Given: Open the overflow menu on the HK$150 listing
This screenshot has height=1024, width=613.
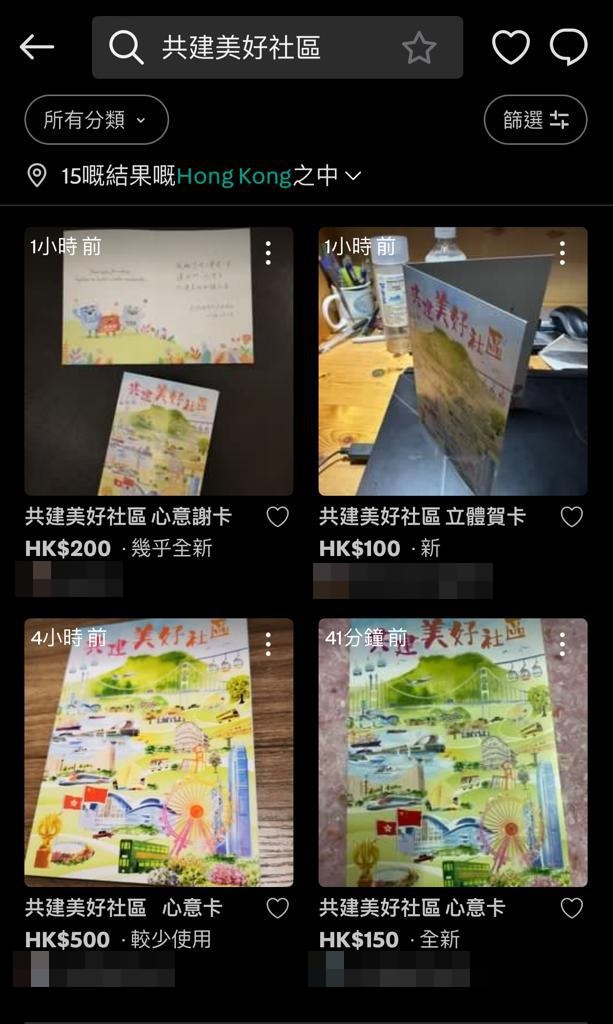Looking at the screenshot, I should point(562,643).
